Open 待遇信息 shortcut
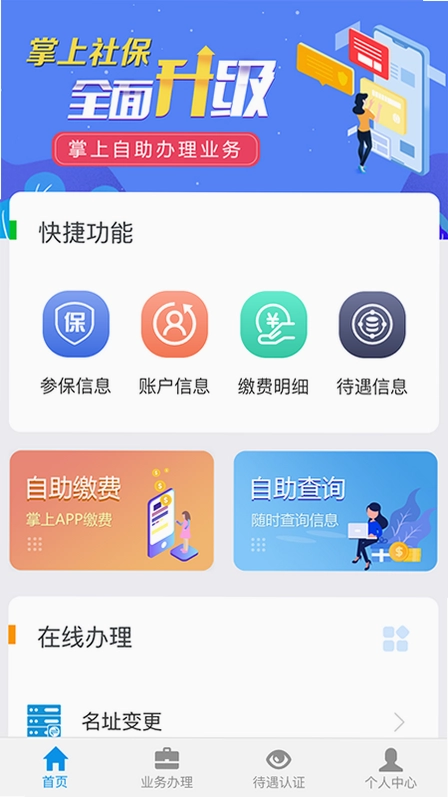Viewport: 448px width, 797px height. point(372,344)
